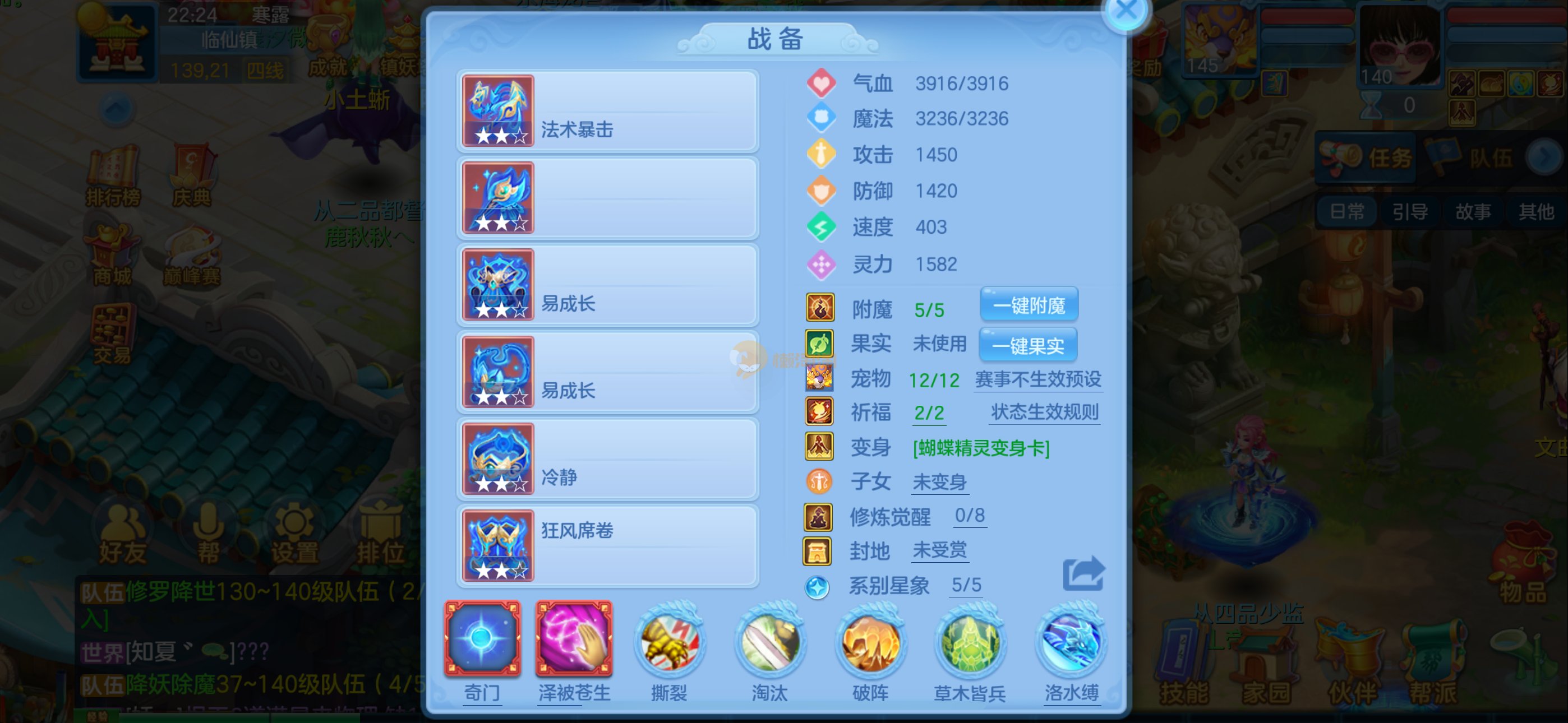Open 封地 未受赏 link
1568x723 pixels.
tap(939, 551)
